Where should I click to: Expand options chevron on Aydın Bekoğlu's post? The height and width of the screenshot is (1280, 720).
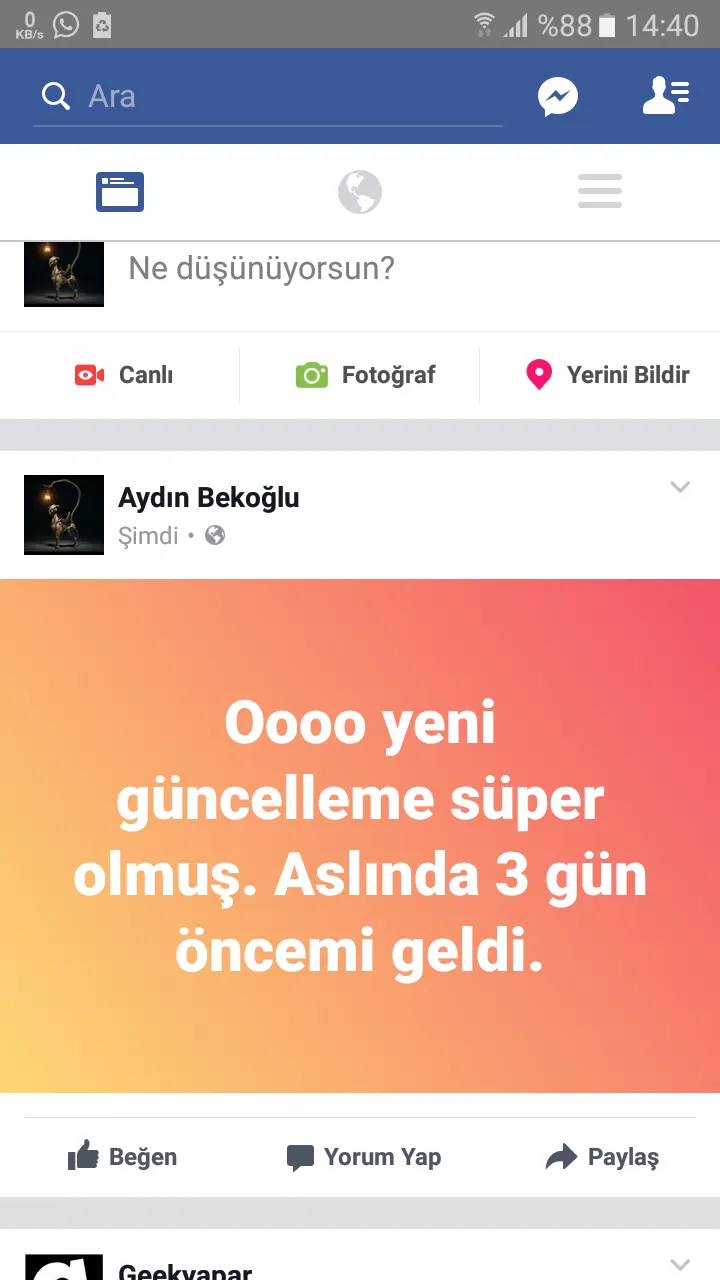point(680,488)
